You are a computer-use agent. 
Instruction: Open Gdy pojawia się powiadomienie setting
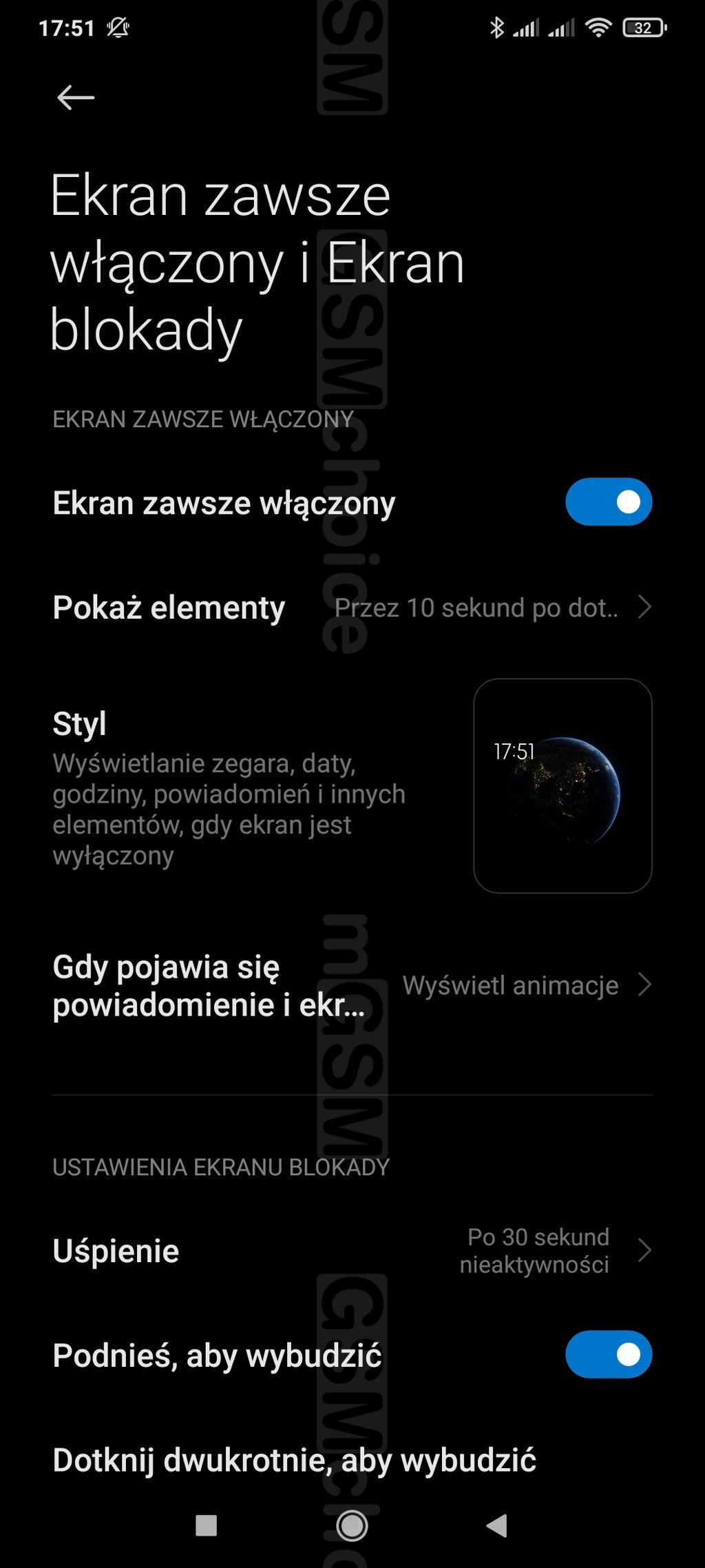[x=352, y=986]
